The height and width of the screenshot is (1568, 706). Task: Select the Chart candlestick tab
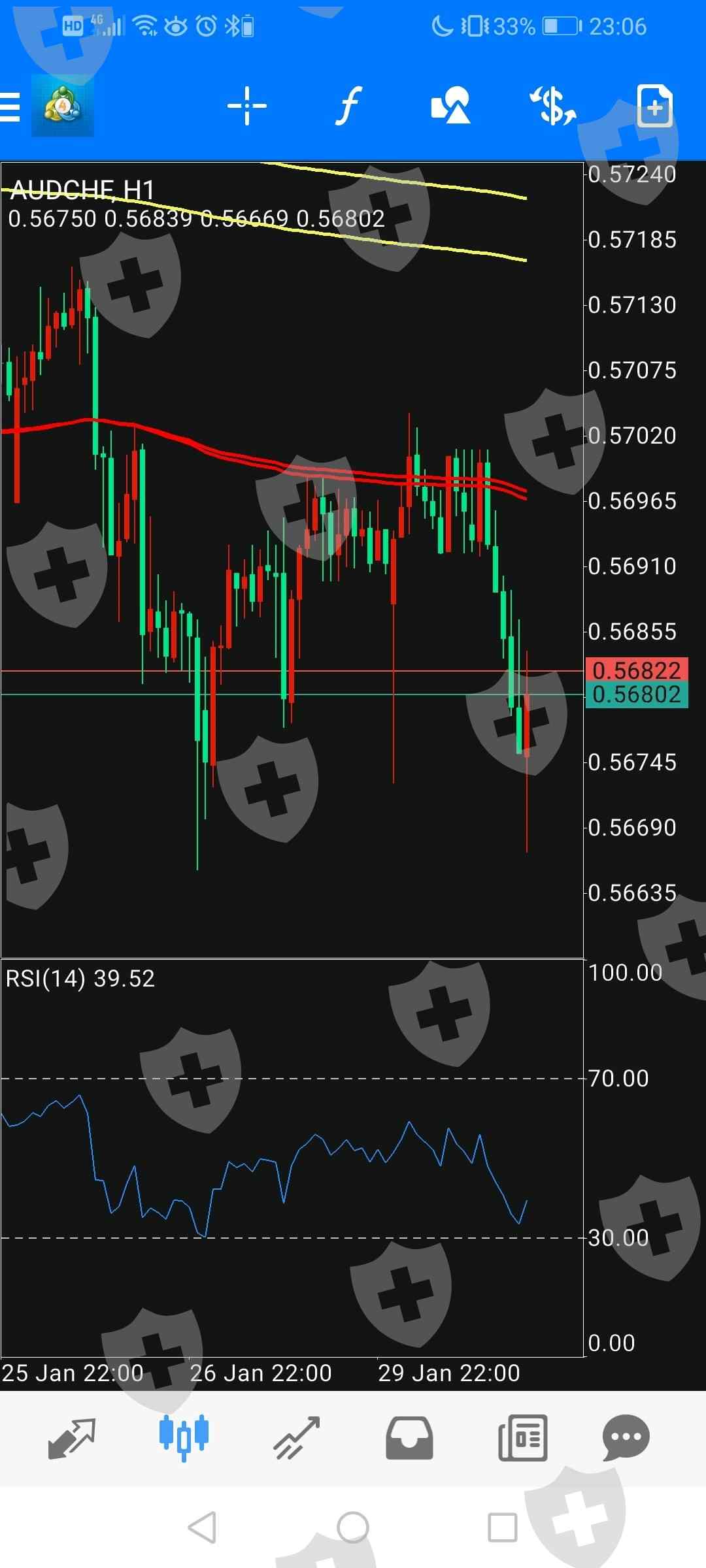184,1438
